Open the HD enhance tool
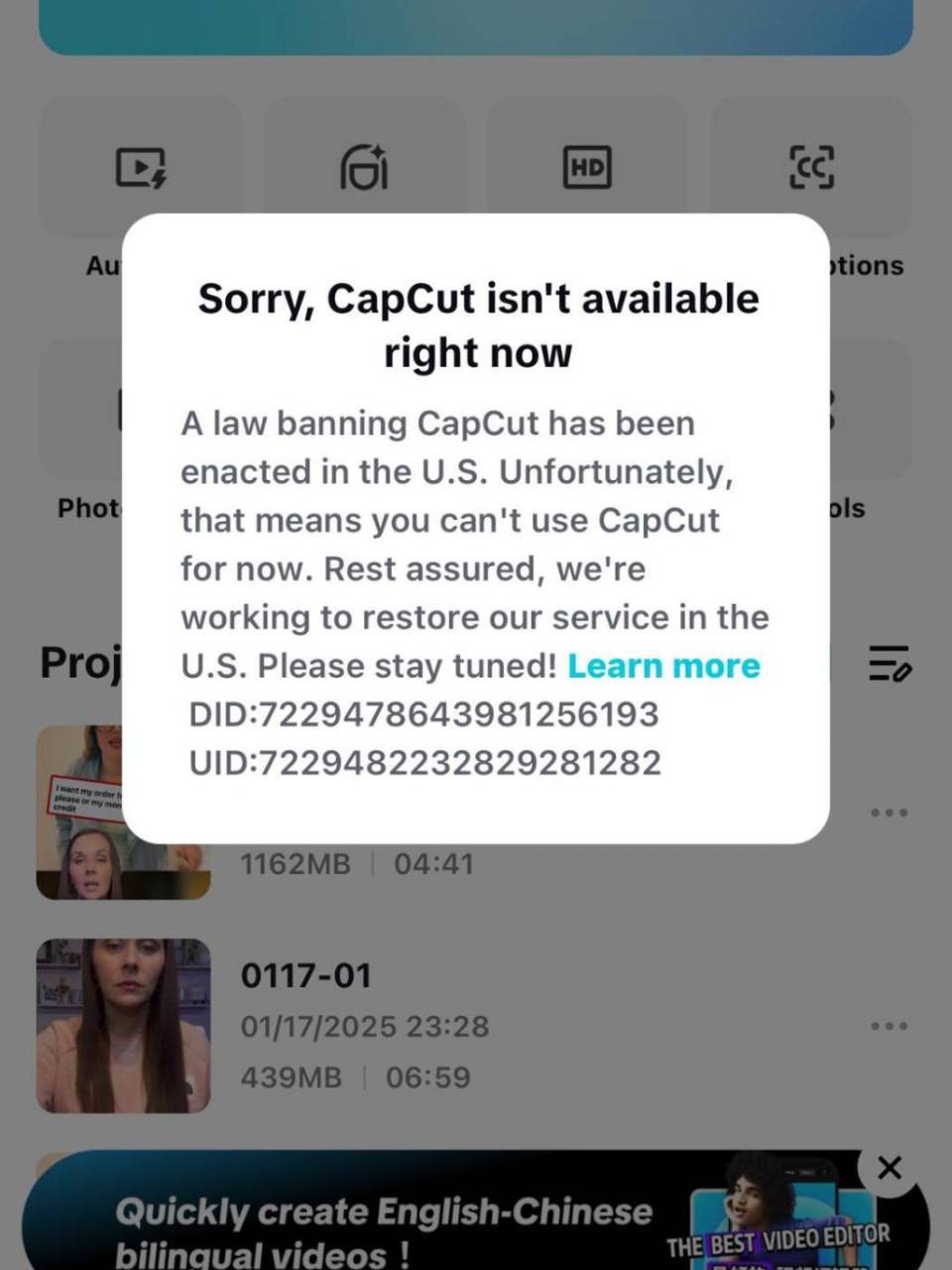The image size is (952, 1270). click(x=587, y=168)
